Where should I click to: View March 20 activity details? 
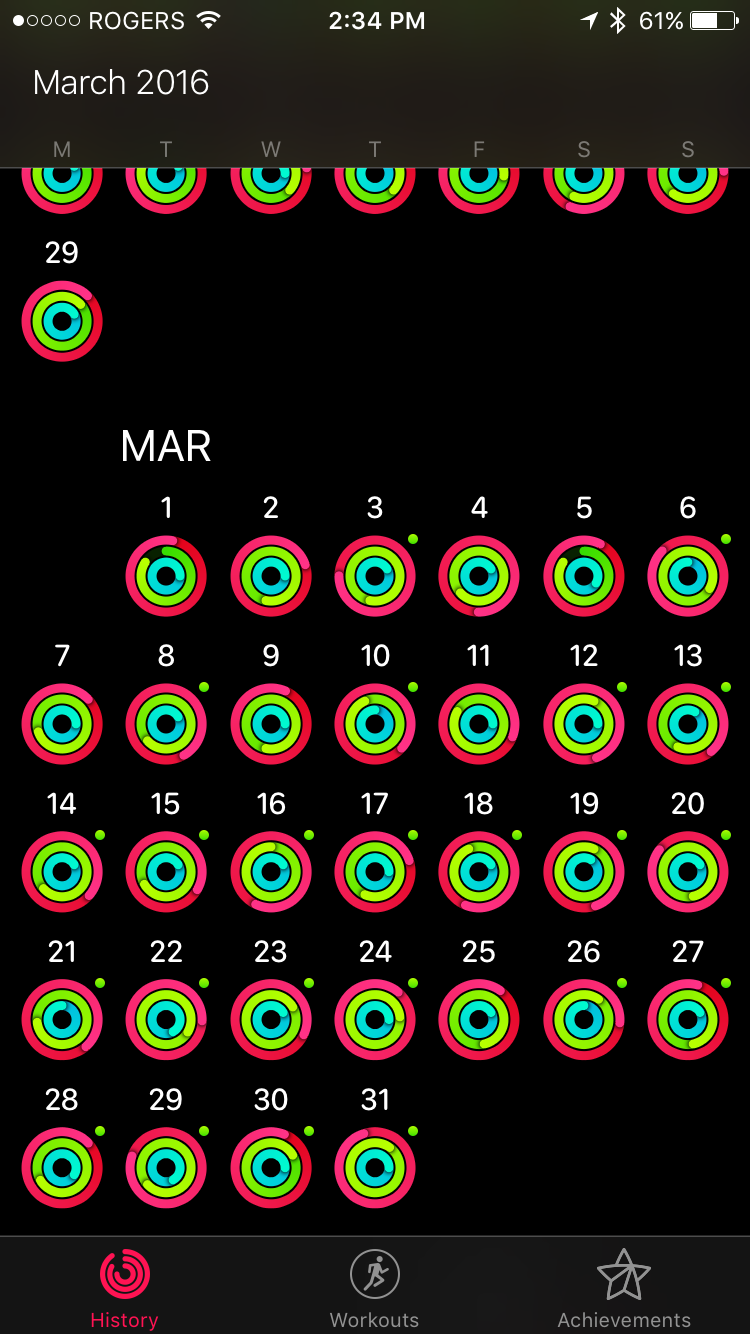coord(688,872)
